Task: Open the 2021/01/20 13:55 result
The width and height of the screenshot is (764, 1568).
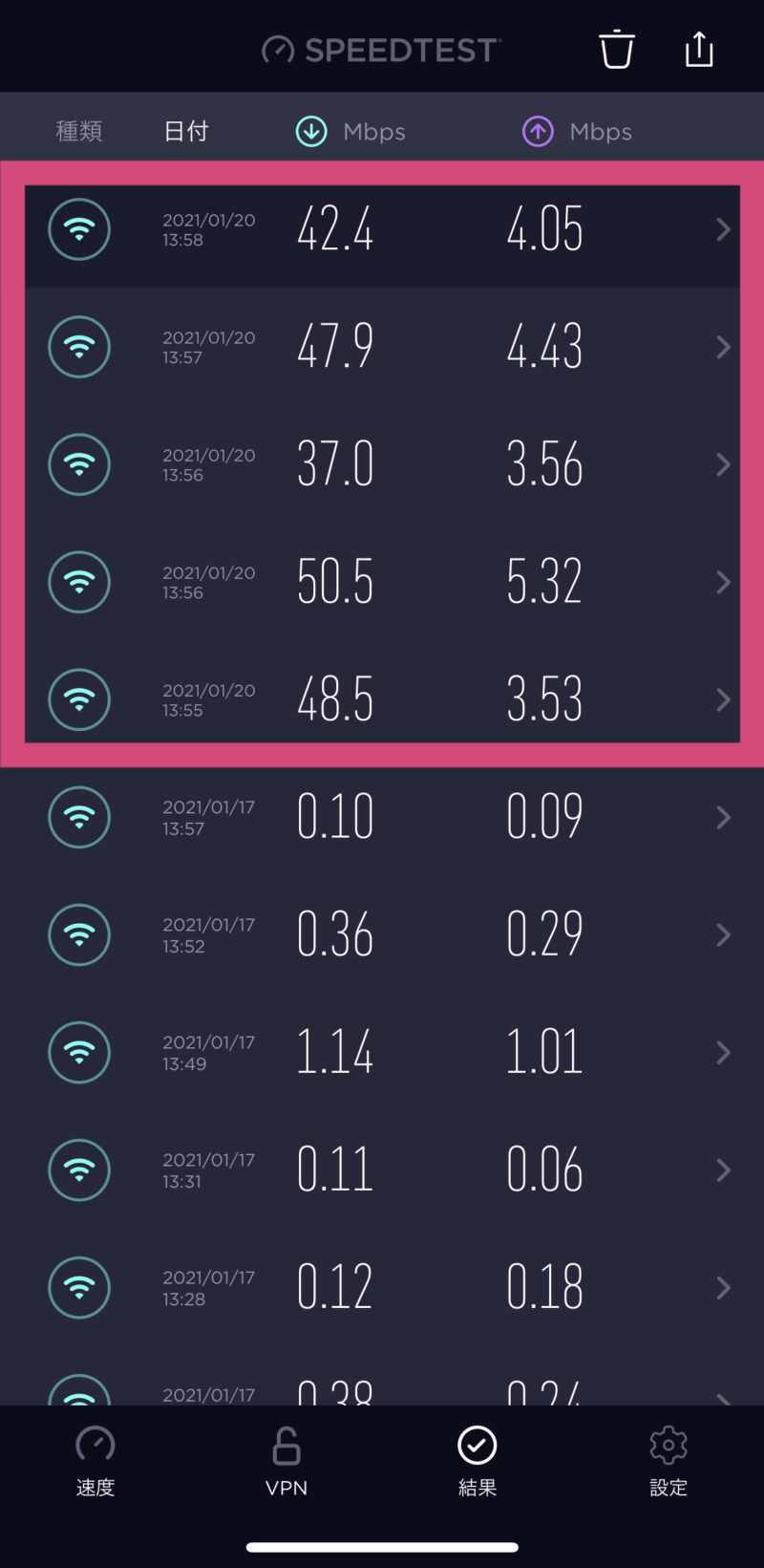Action: coord(382,700)
